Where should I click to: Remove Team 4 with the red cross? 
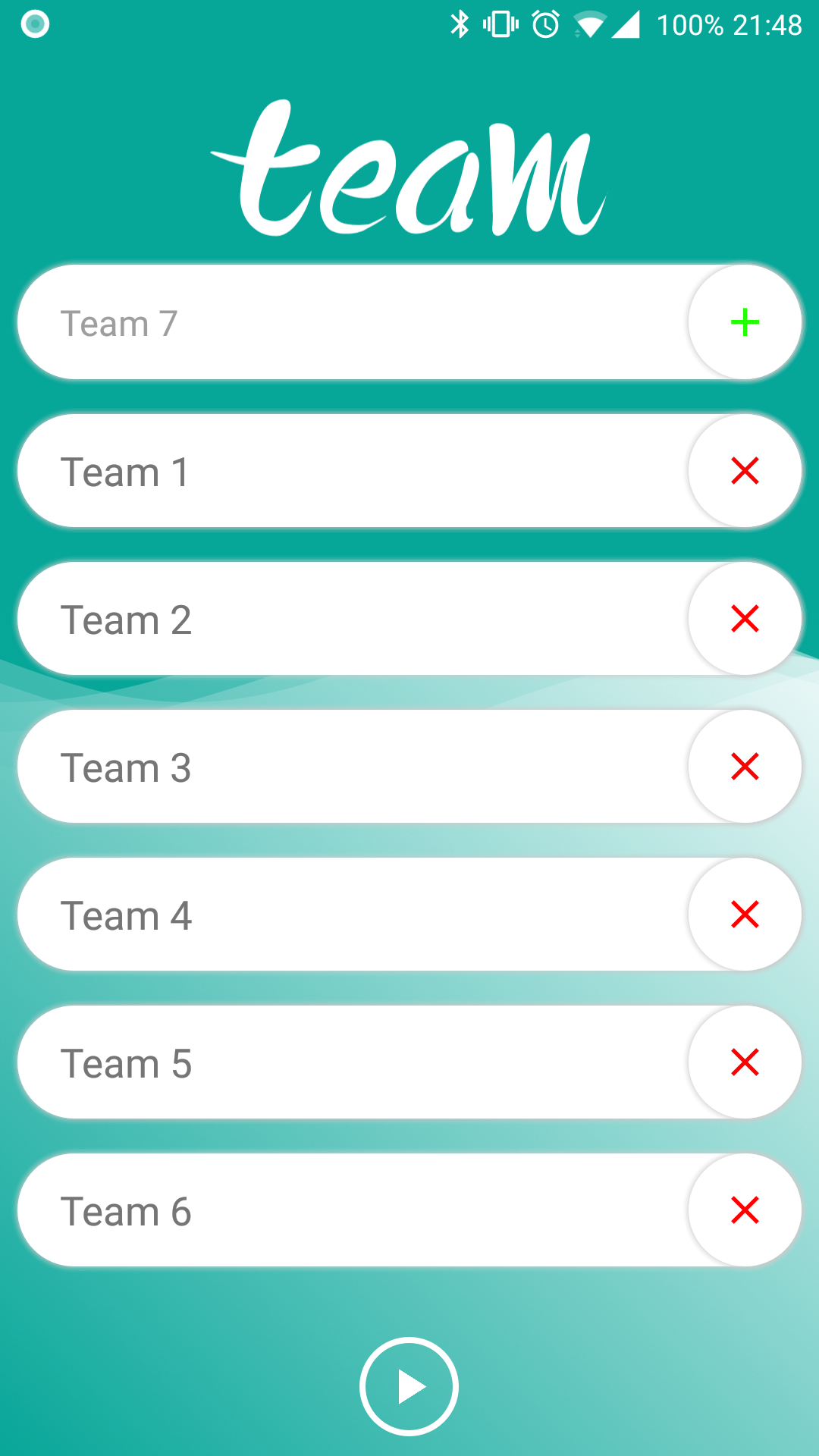point(745,915)
